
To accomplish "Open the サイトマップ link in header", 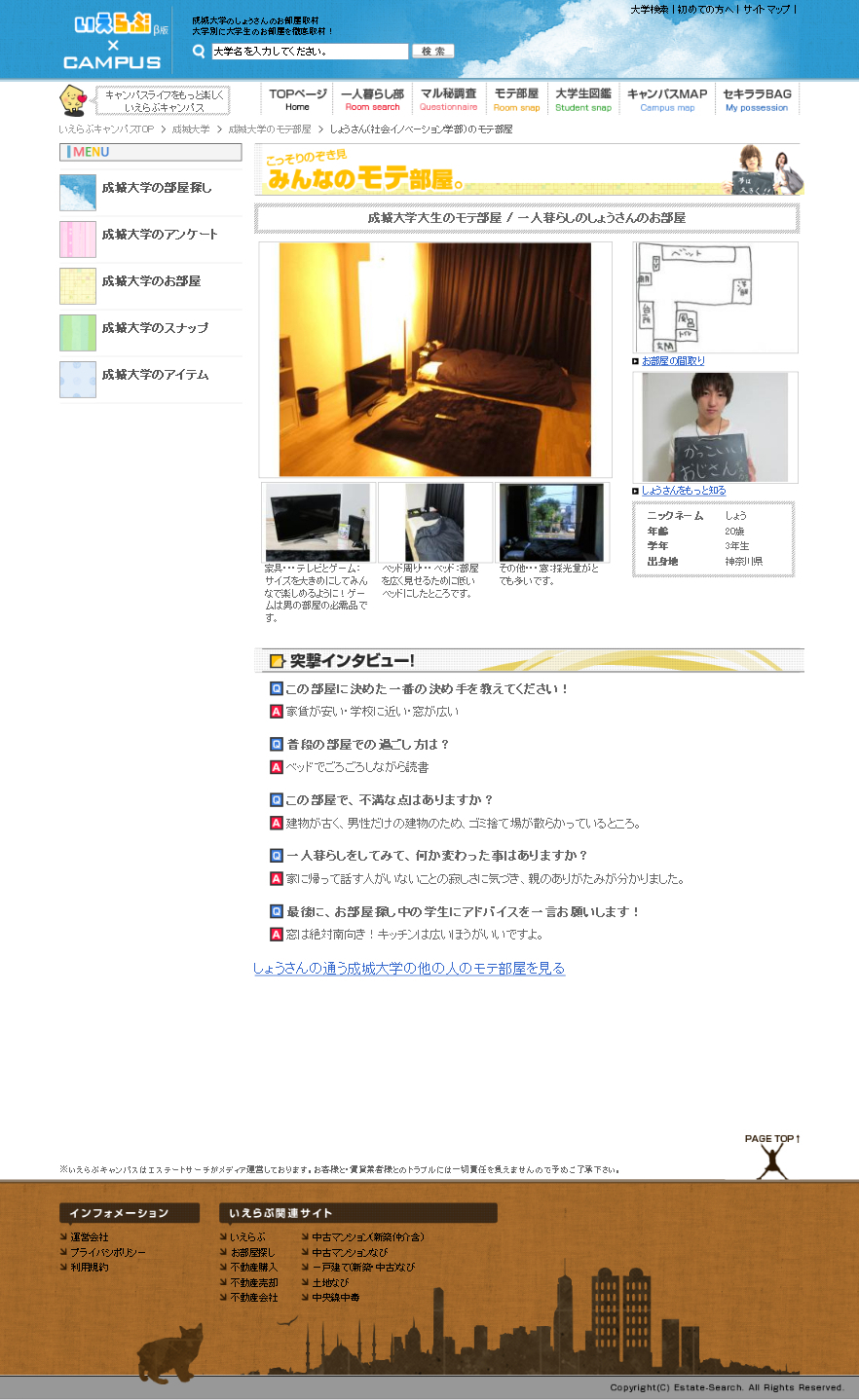I will [x=766, y=10].
